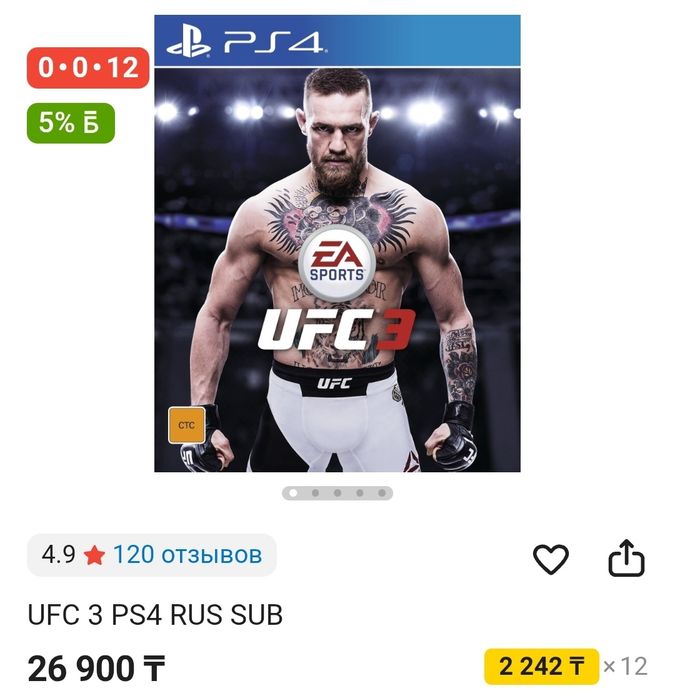
Task: Share this product listing
Action: point(626,558)
